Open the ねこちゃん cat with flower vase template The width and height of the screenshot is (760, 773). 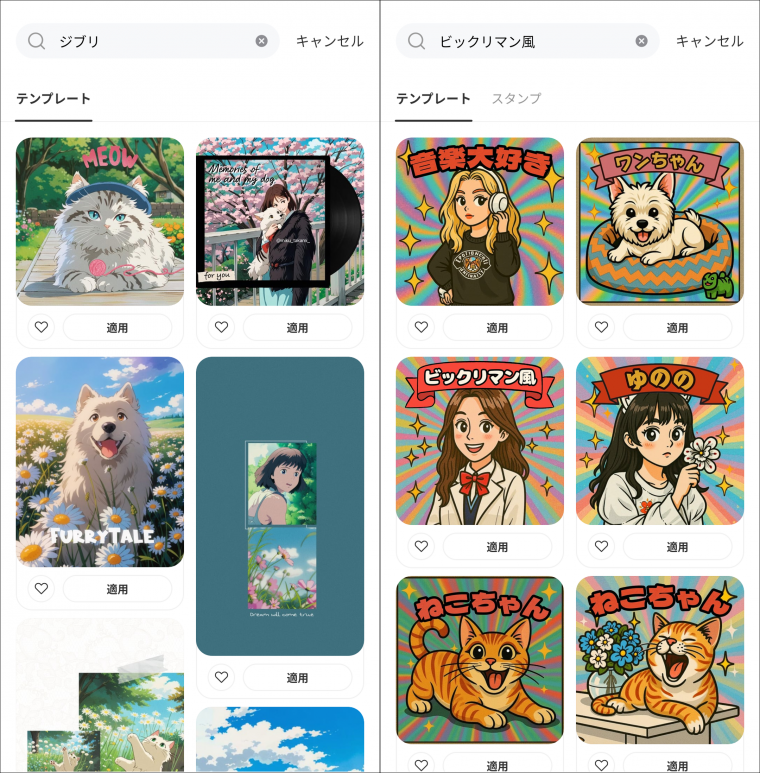point(660,660)
